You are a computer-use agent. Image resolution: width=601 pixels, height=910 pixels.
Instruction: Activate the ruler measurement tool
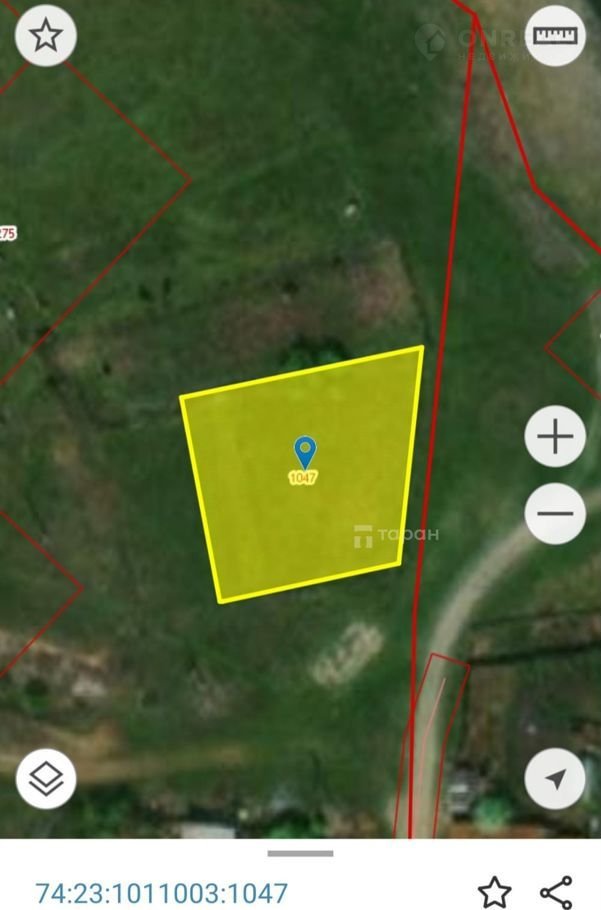click(555, 37)
